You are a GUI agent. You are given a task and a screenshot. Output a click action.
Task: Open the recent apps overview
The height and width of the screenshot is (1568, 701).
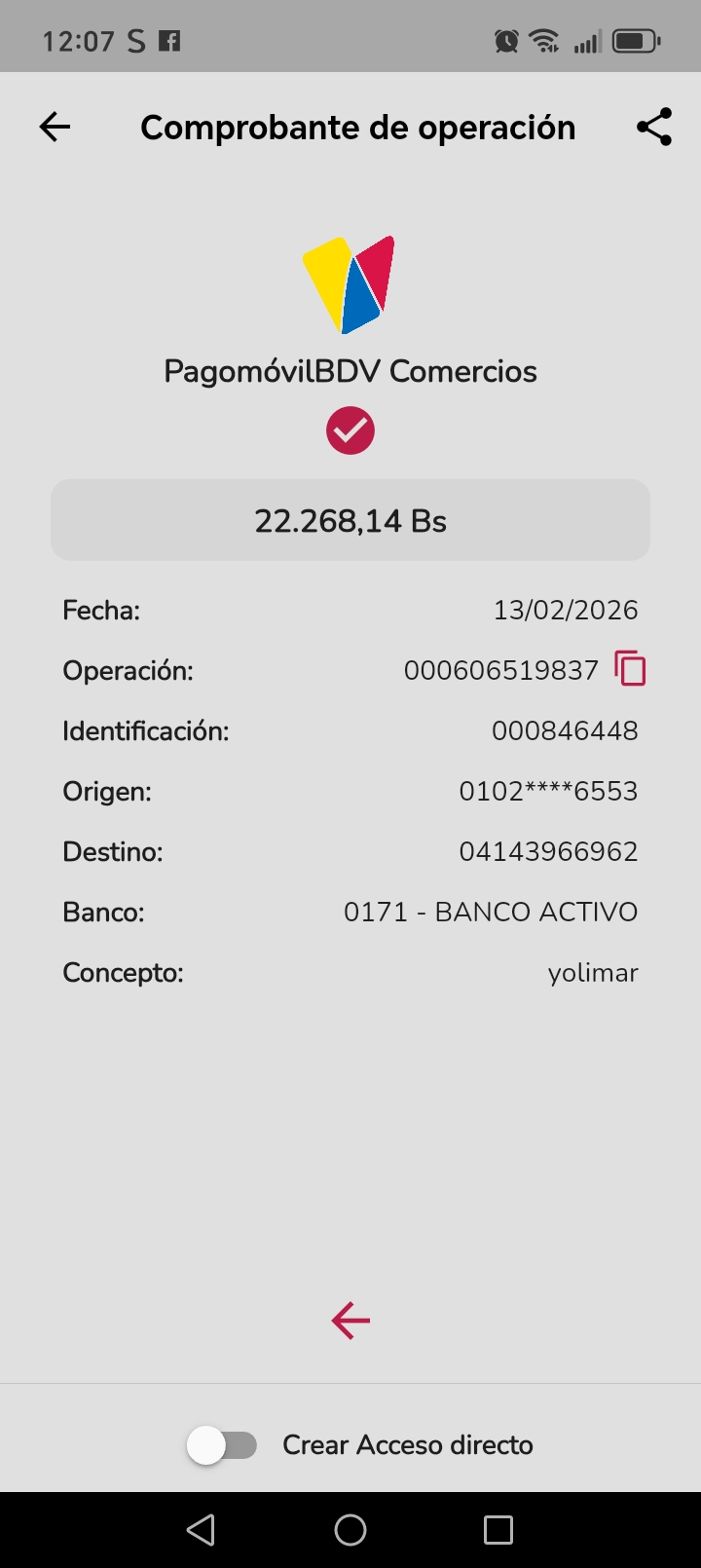coord(498,1530)
